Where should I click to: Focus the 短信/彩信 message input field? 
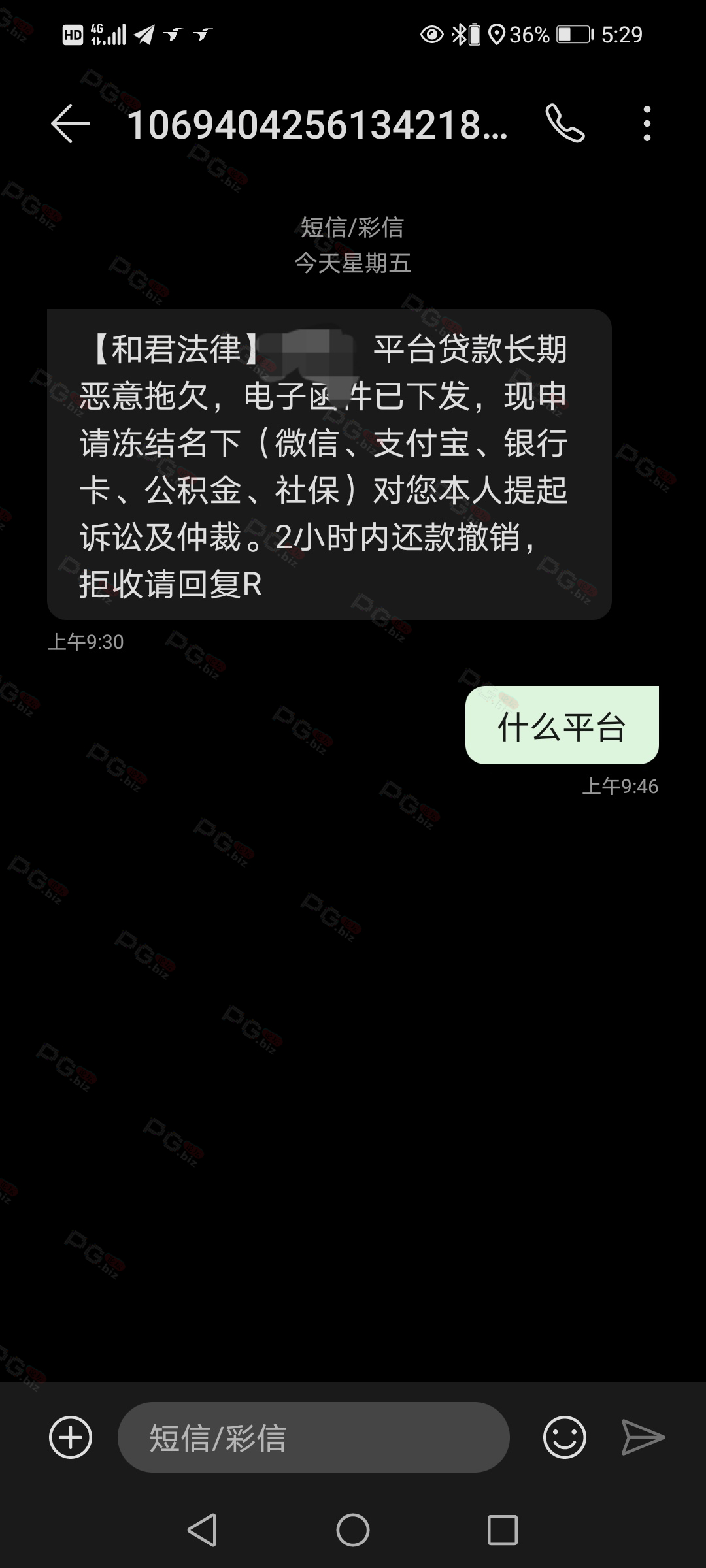pos(313,1437)
